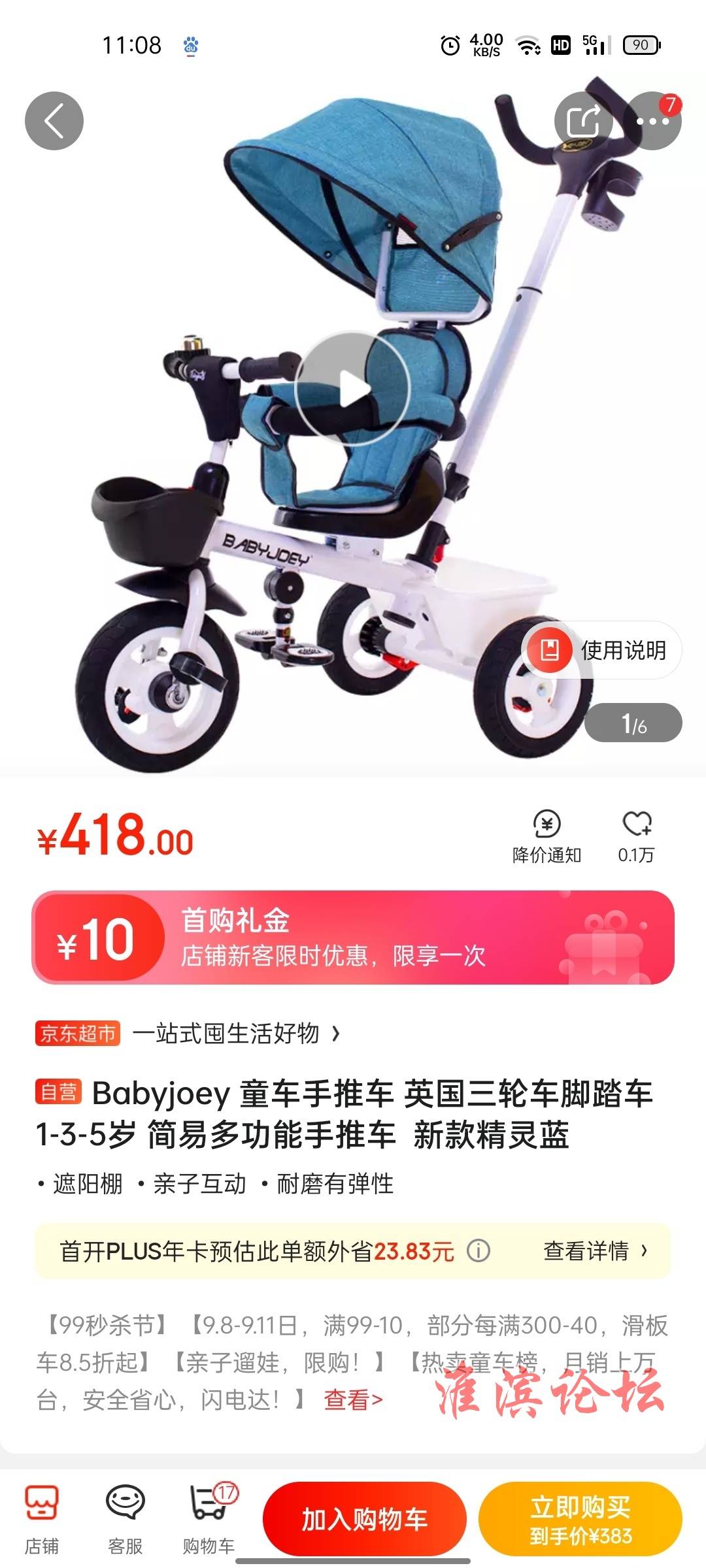Buy now with 立即购买 到手价¥383

tap(580, 1518)
